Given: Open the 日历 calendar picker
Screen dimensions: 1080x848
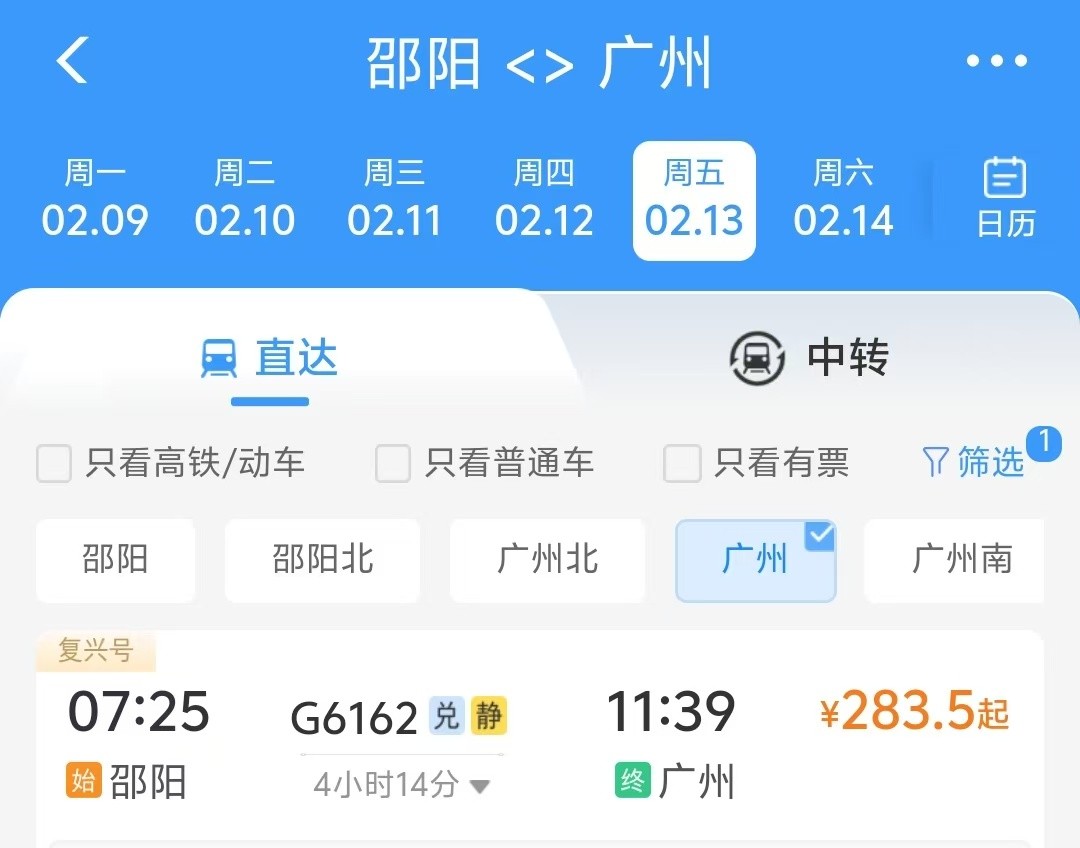Looking at the screenshot, I should coord(1005,198).
